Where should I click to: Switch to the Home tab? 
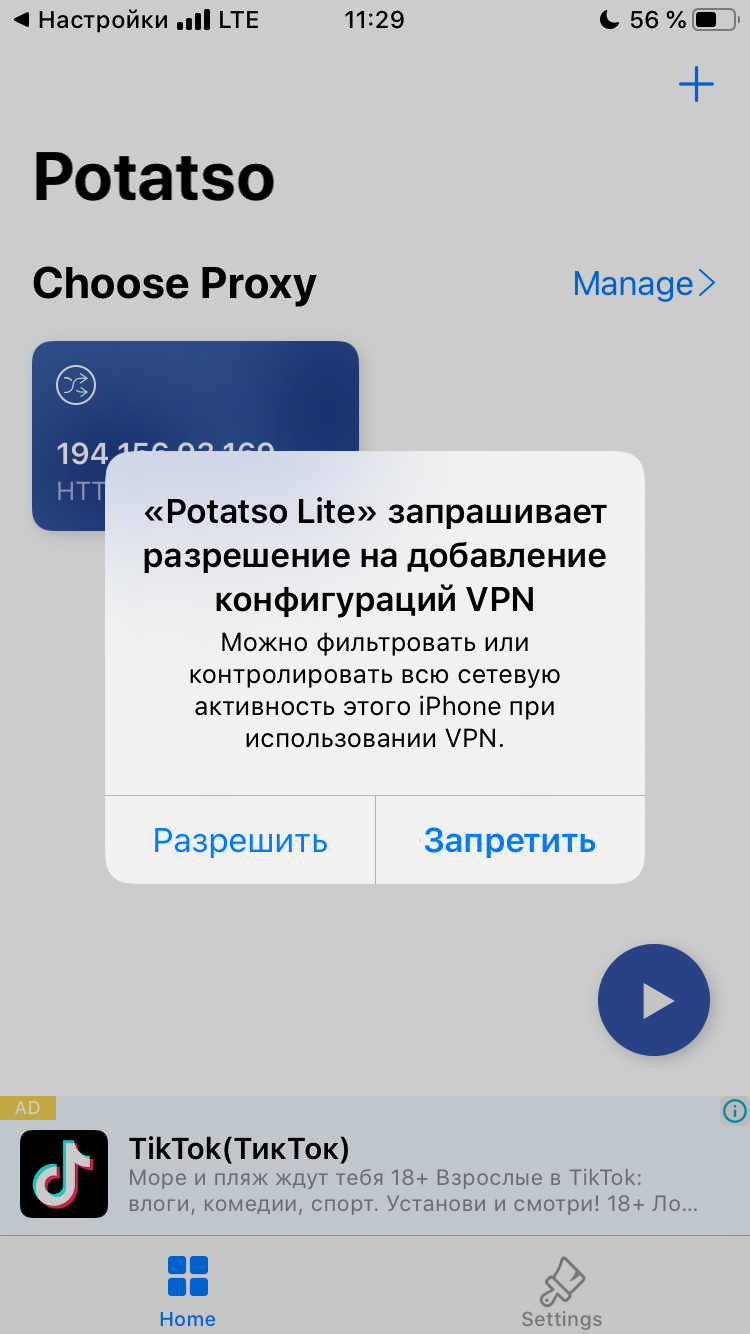pyautogui.click(x=187, y=1292)
